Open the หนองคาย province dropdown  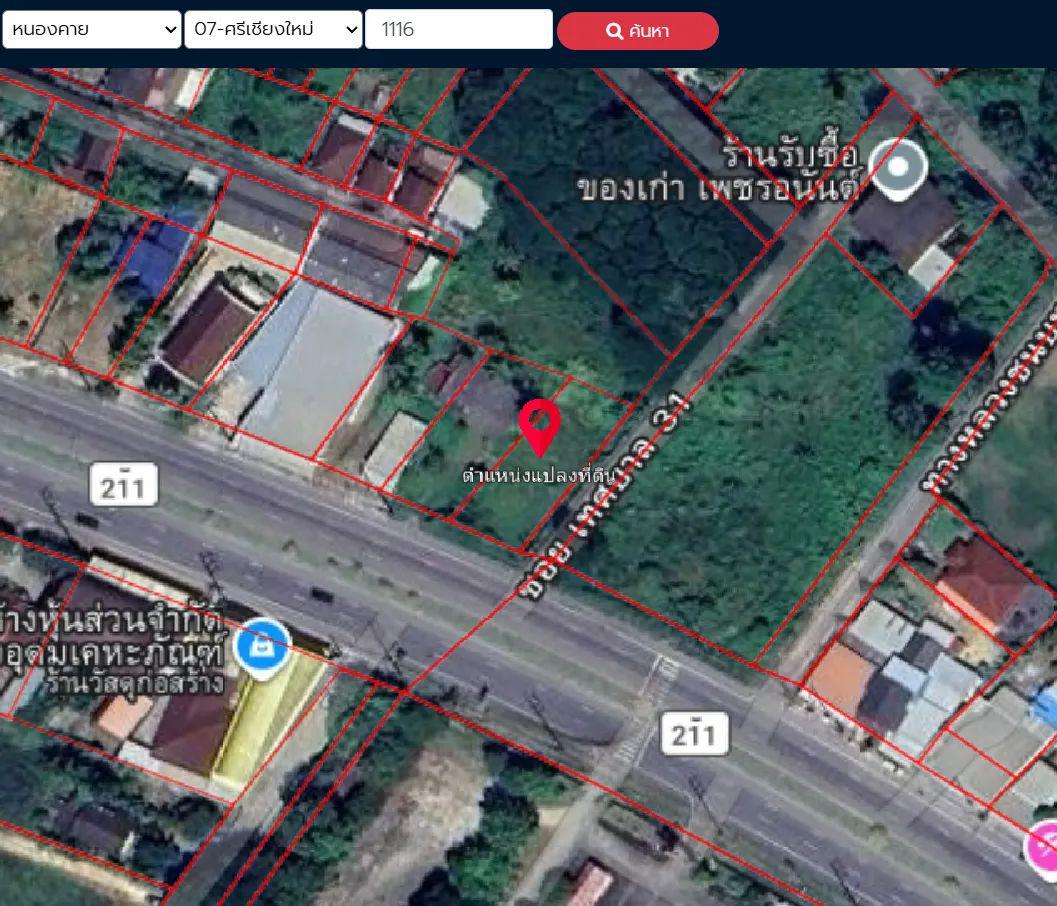point(92,30)
